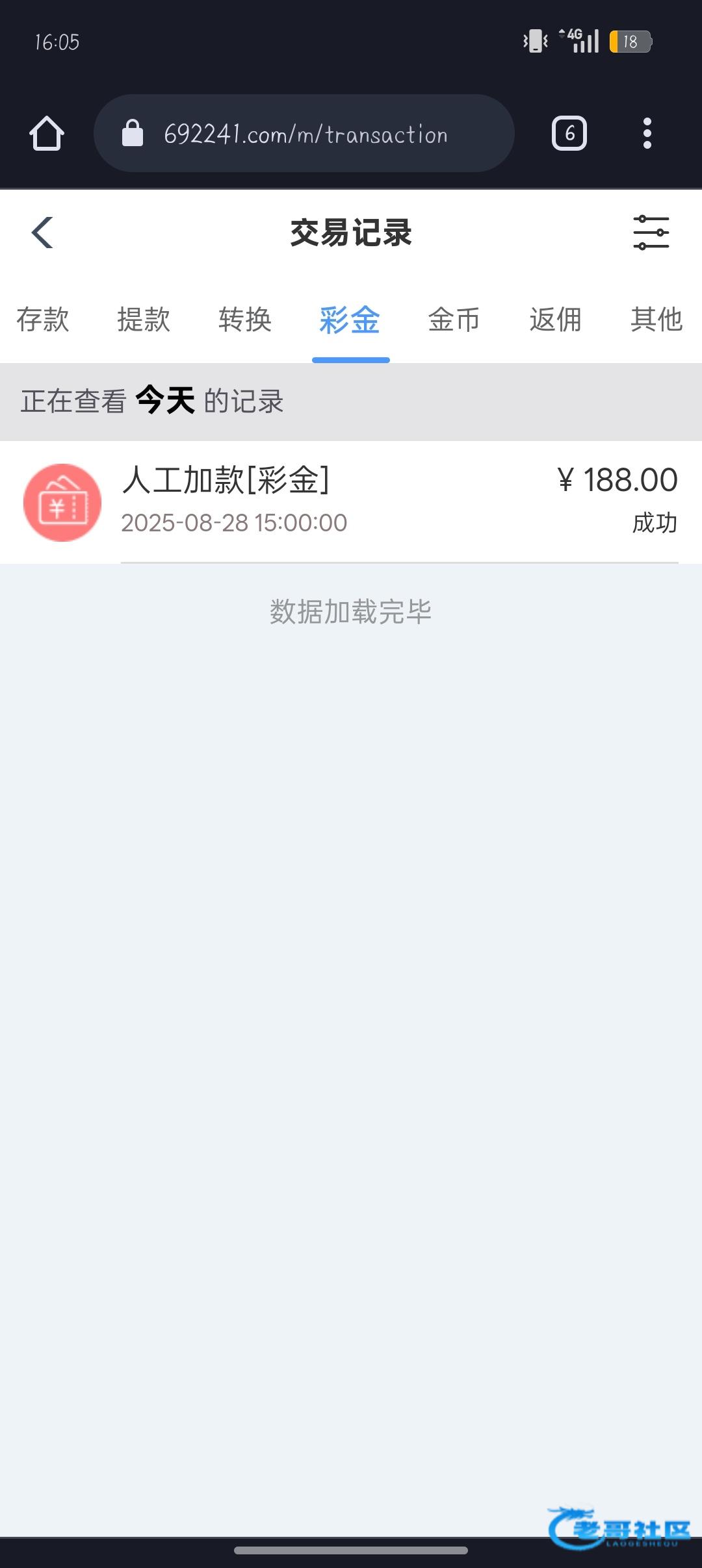The width and height of the screenshot is (702, 1568).
Task: Select the 转换 tab
Action: (245, 320)
